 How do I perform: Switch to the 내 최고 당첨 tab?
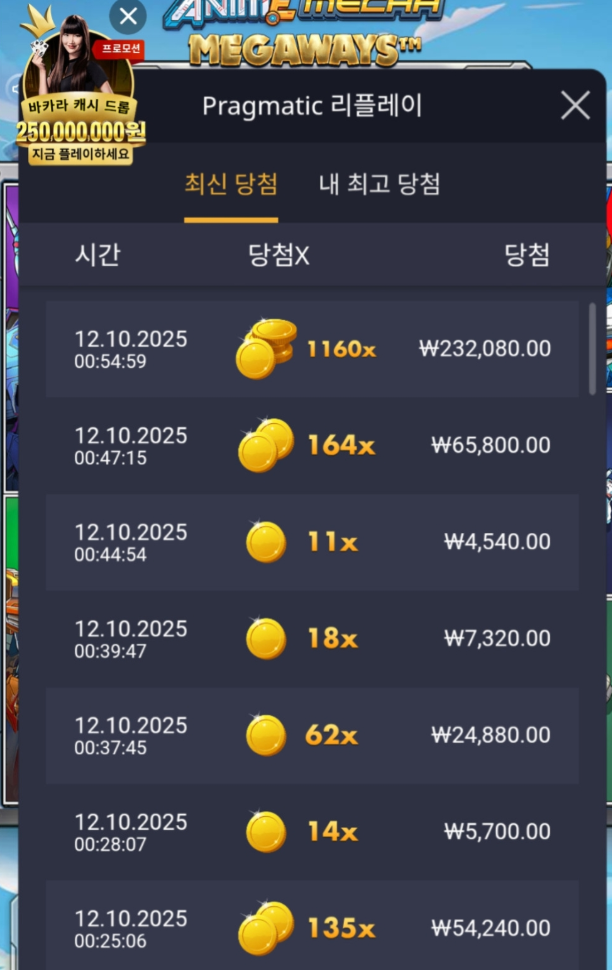point(380,184)
